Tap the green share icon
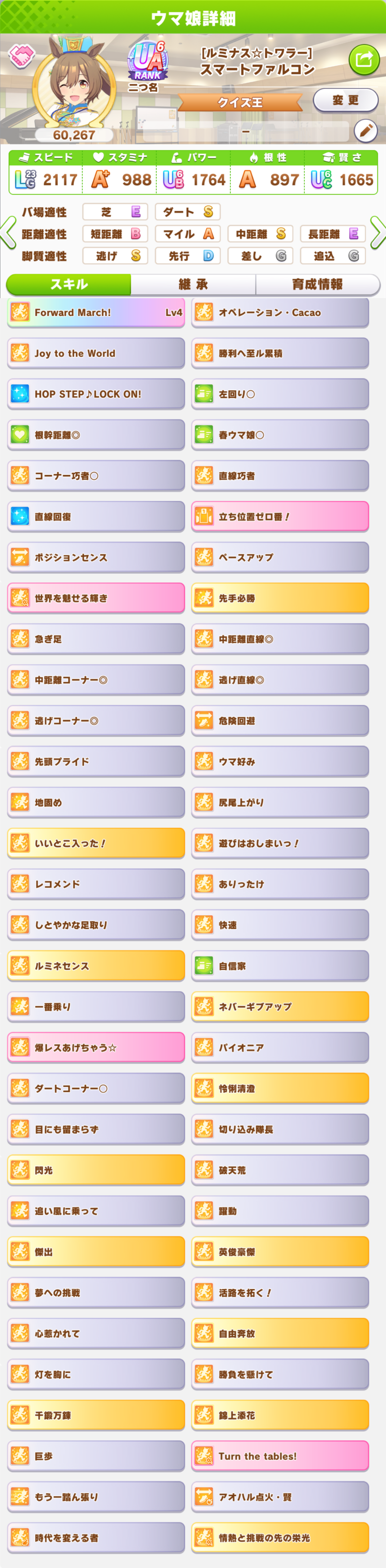Image resolution: width=386 pixels, height=1568 pixels. [x=364, y=59]
